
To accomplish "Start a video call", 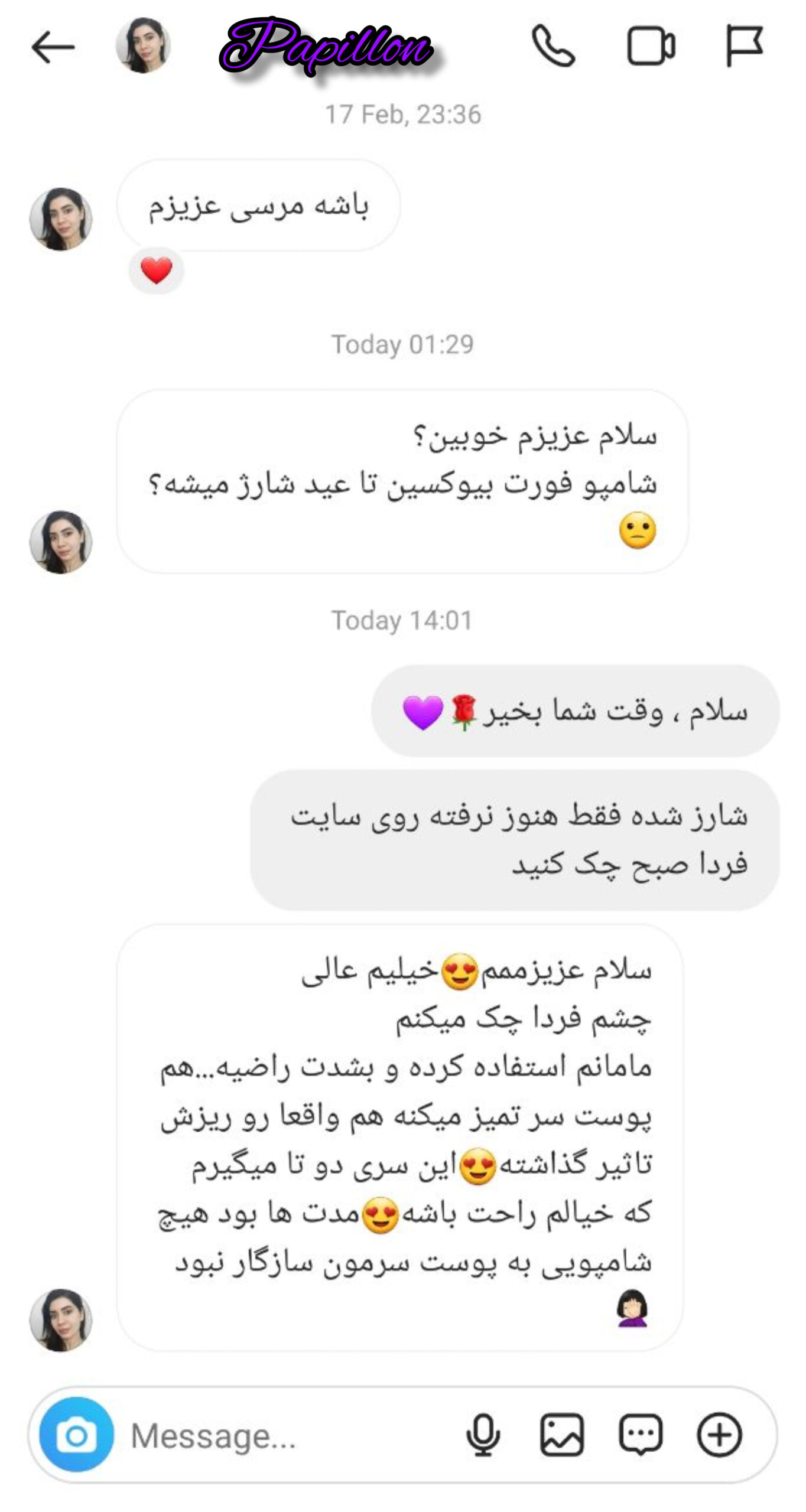I will click(x=651, y=46).
